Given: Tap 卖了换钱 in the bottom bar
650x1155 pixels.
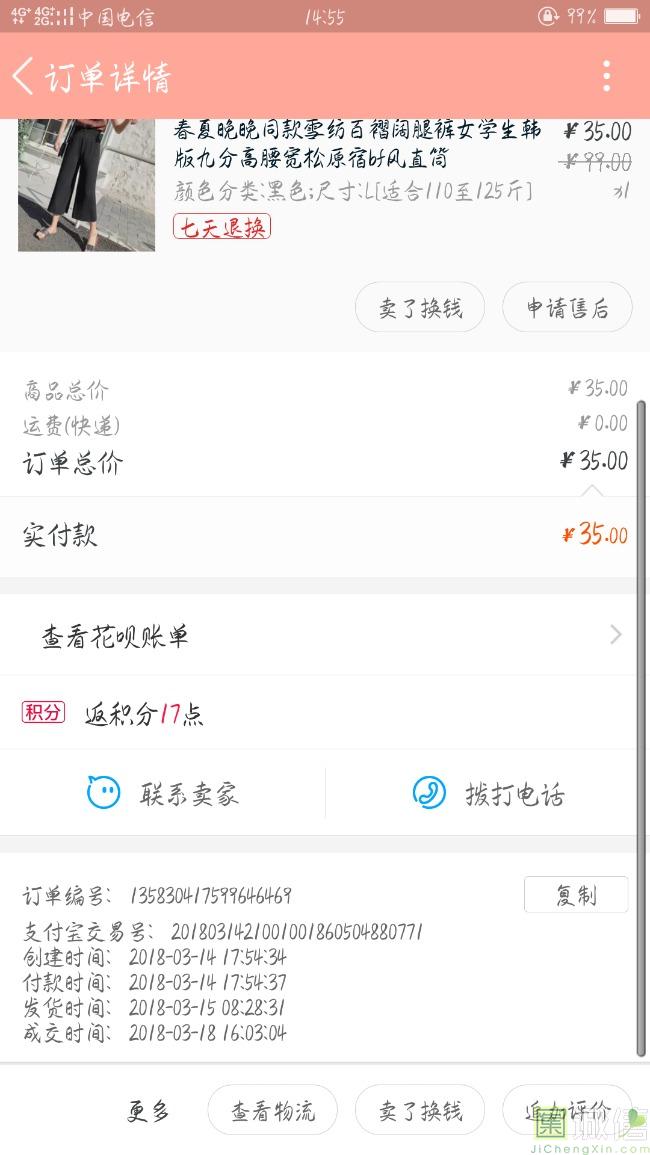Looking at the screenshot, I should coord(419,1111).
